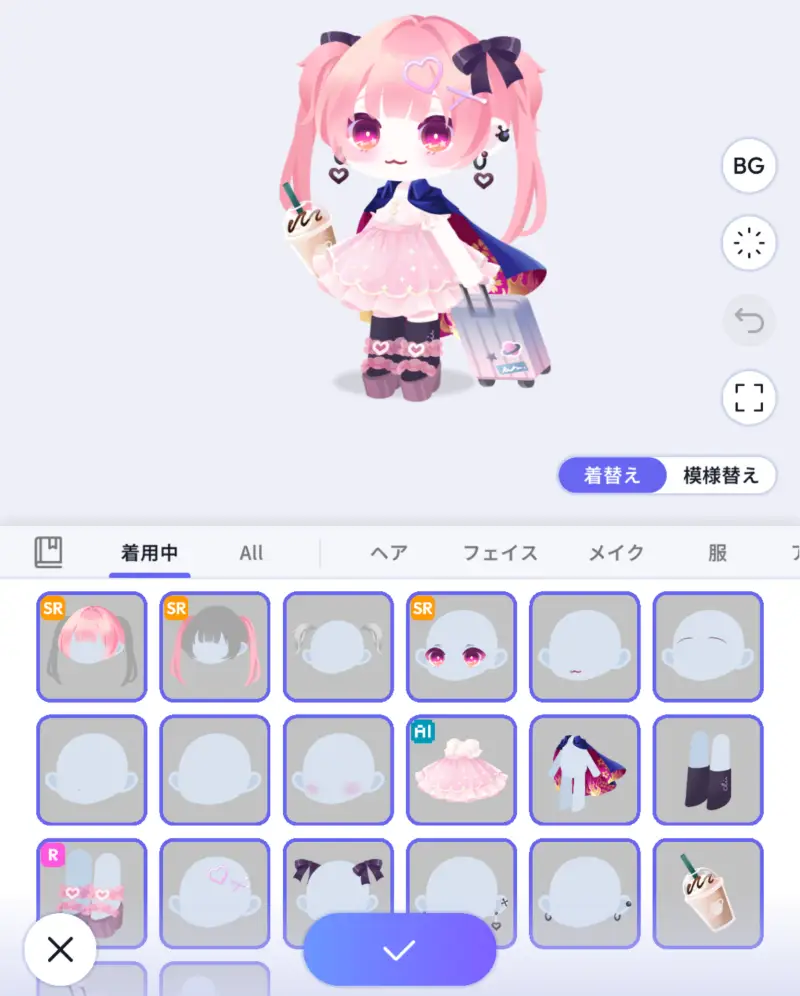Select the AI-badged pink frilly dress
Image resolution: width=800 pixels, height=996 pixels.
(x=461, y=770)
